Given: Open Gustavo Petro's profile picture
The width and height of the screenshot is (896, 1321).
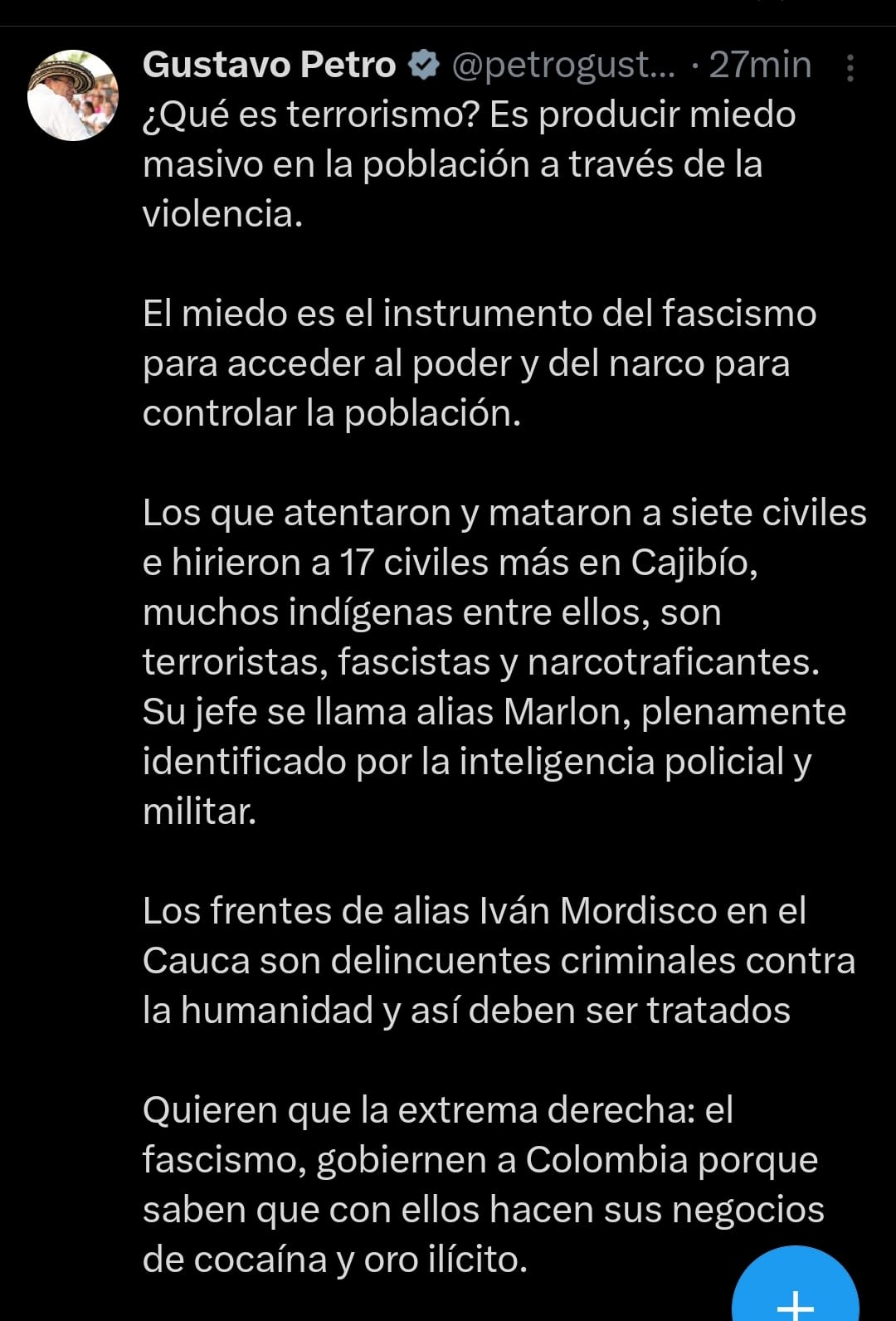Looking at the screenshot, I should click(73, 95).
